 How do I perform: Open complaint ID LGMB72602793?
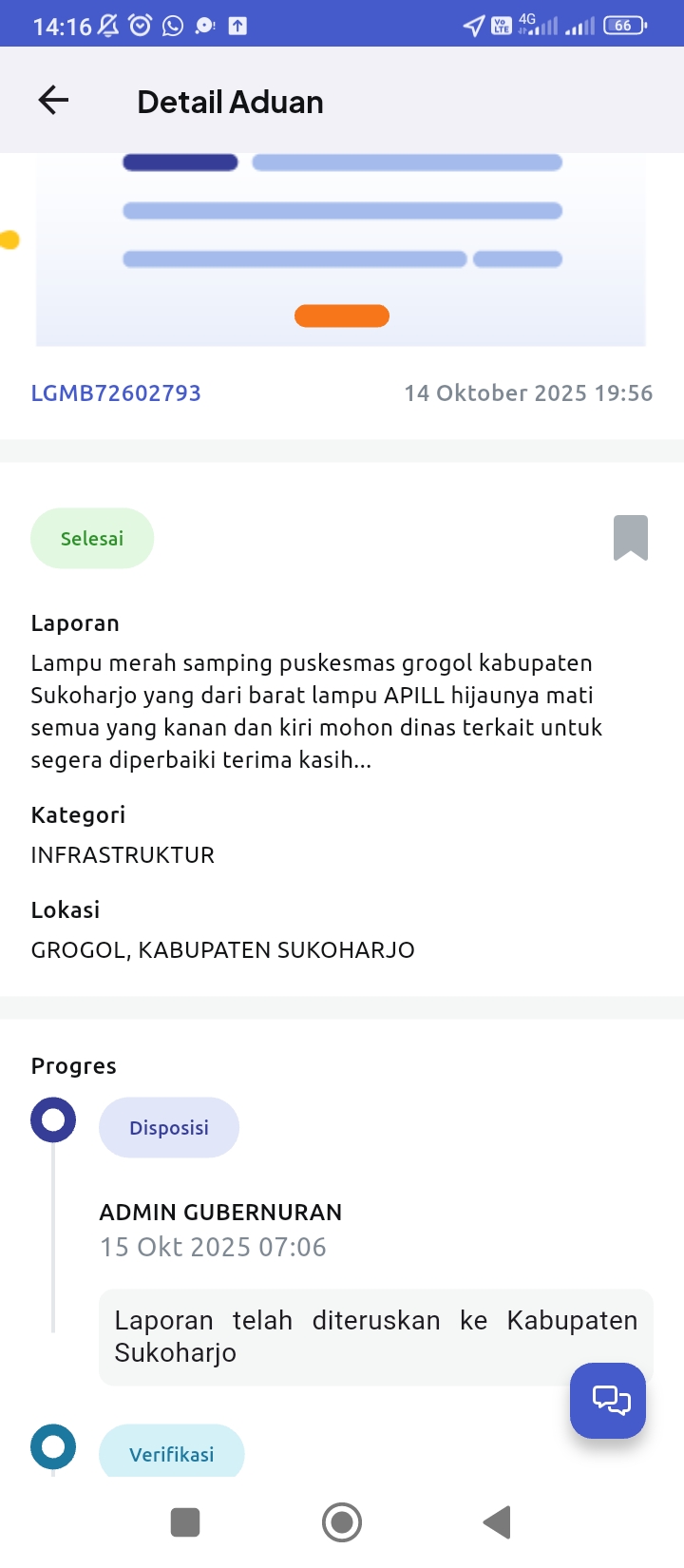click(x=116, y=393)
